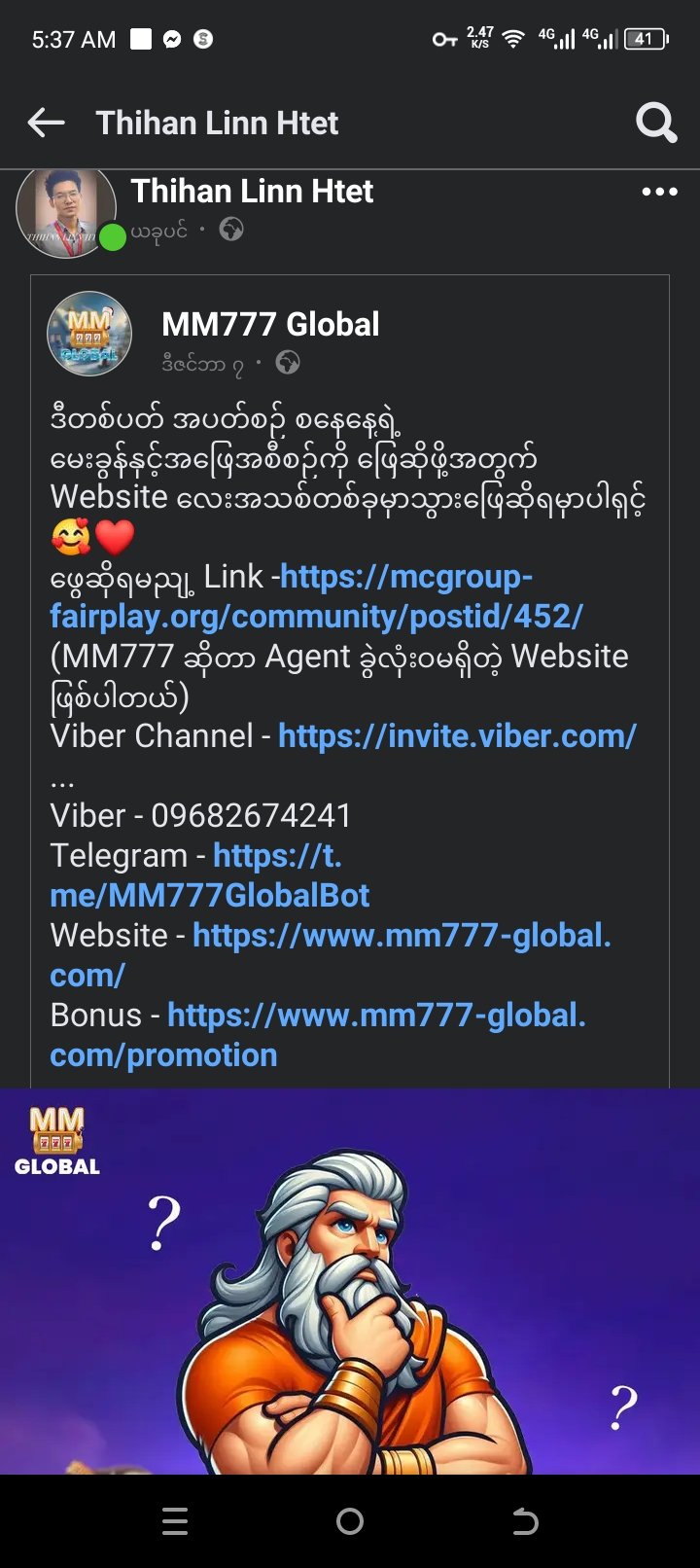Screen dimensions: 700x1568
Task: Open the Bonus promotion link
Action: tap(376, 1016)
